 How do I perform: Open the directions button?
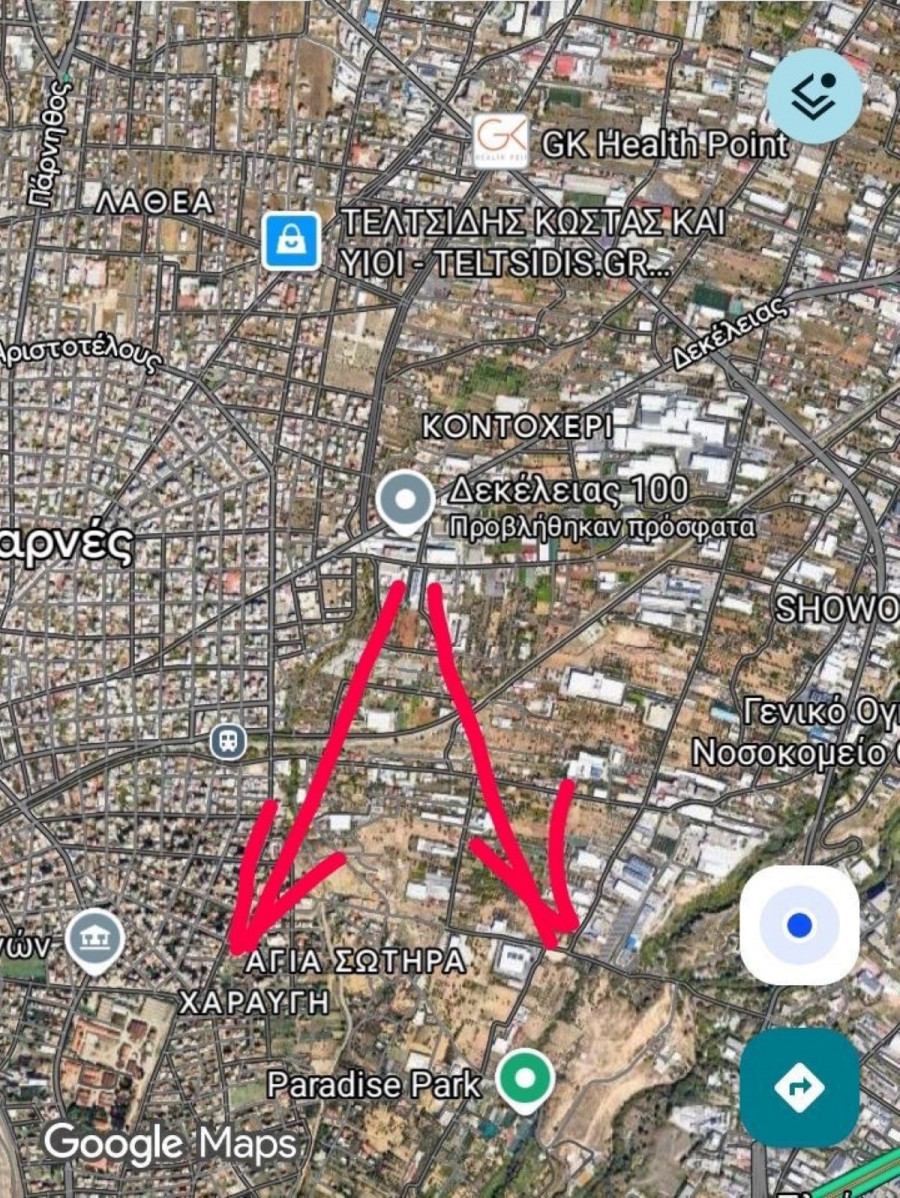point(799,1088)
